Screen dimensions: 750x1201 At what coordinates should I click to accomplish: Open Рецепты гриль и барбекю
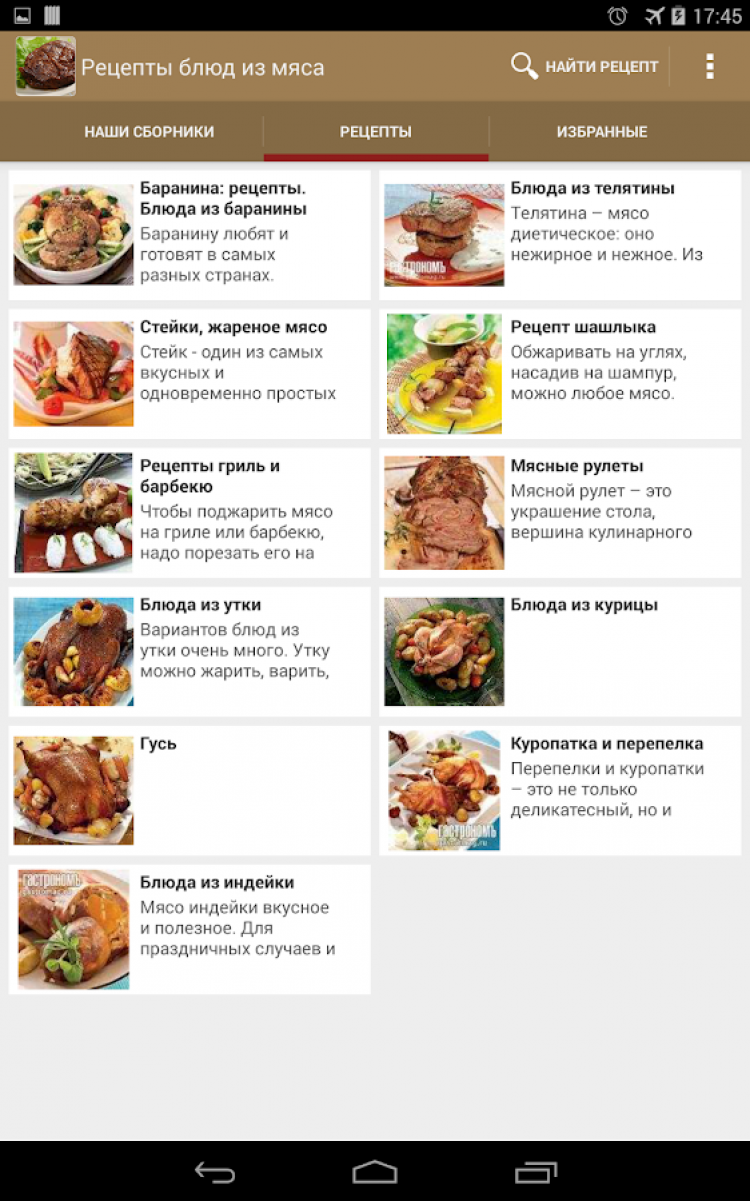(x=189, y=513)
